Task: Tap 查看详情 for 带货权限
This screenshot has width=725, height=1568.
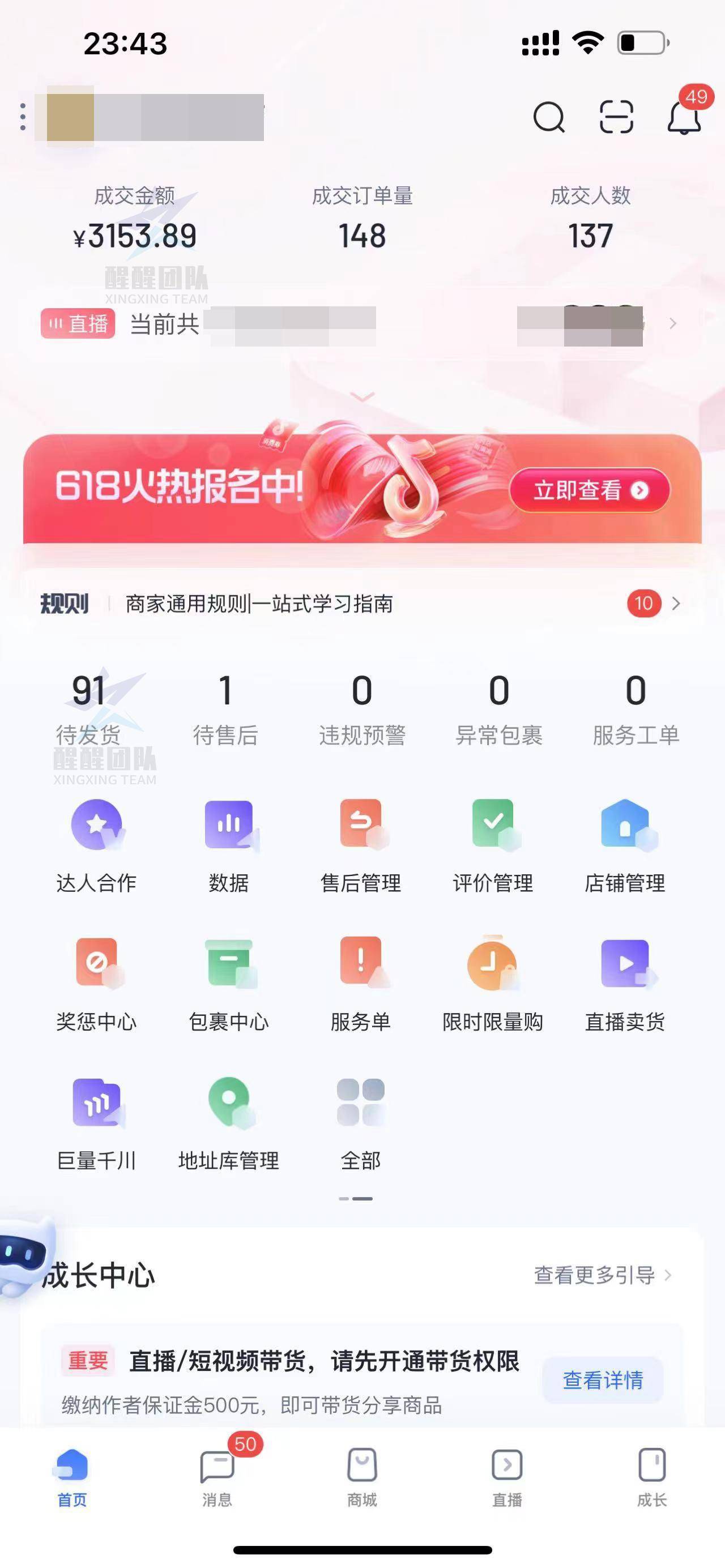Action: [603, 1380]
